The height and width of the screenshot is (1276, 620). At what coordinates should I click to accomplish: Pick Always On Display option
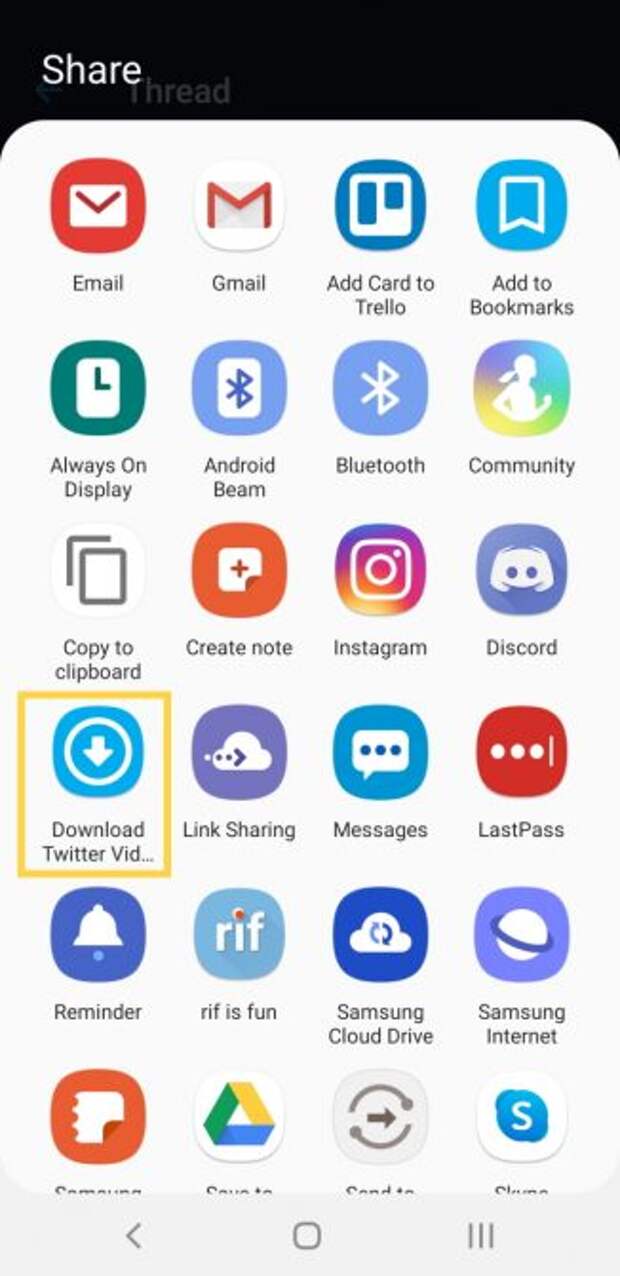pos(98,388)
